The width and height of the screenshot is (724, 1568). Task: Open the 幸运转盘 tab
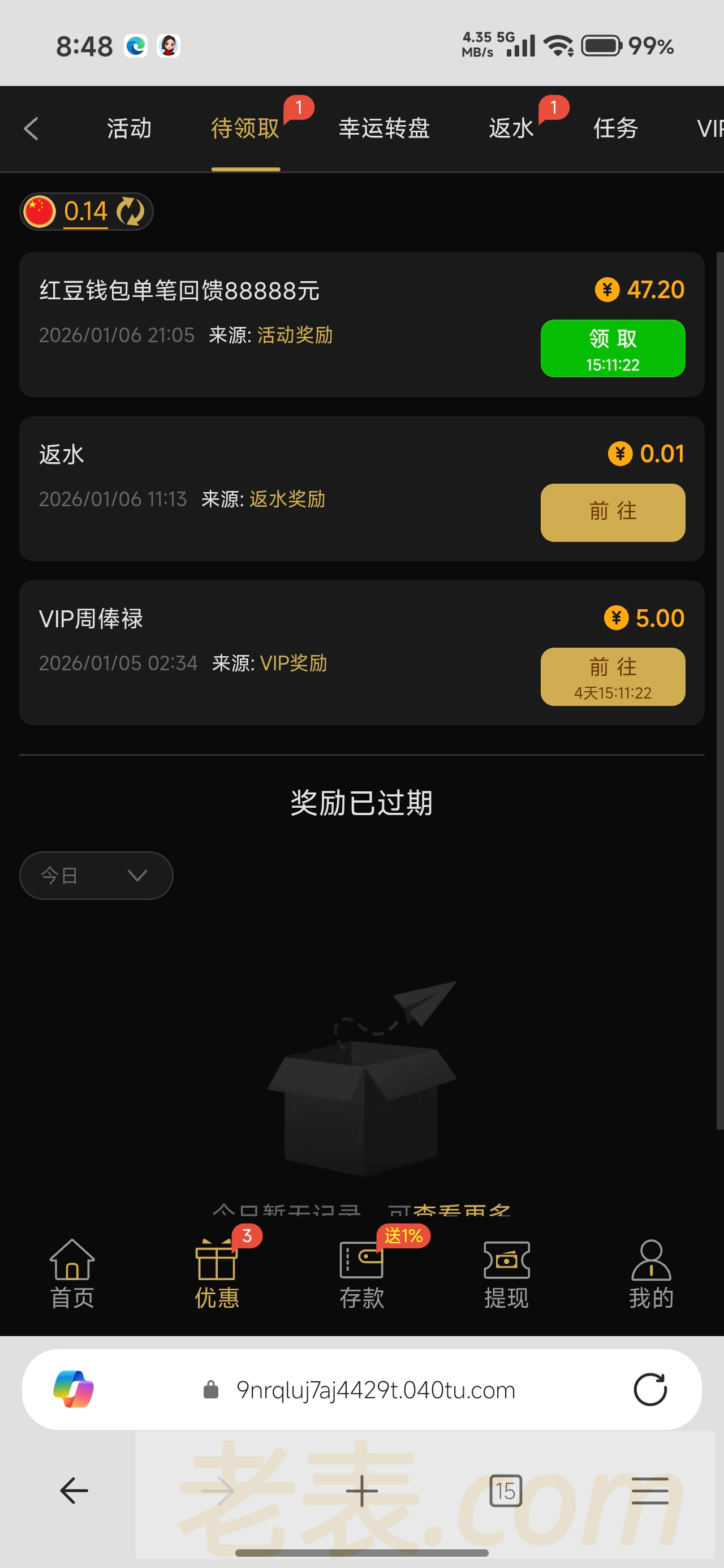(384, 128)
